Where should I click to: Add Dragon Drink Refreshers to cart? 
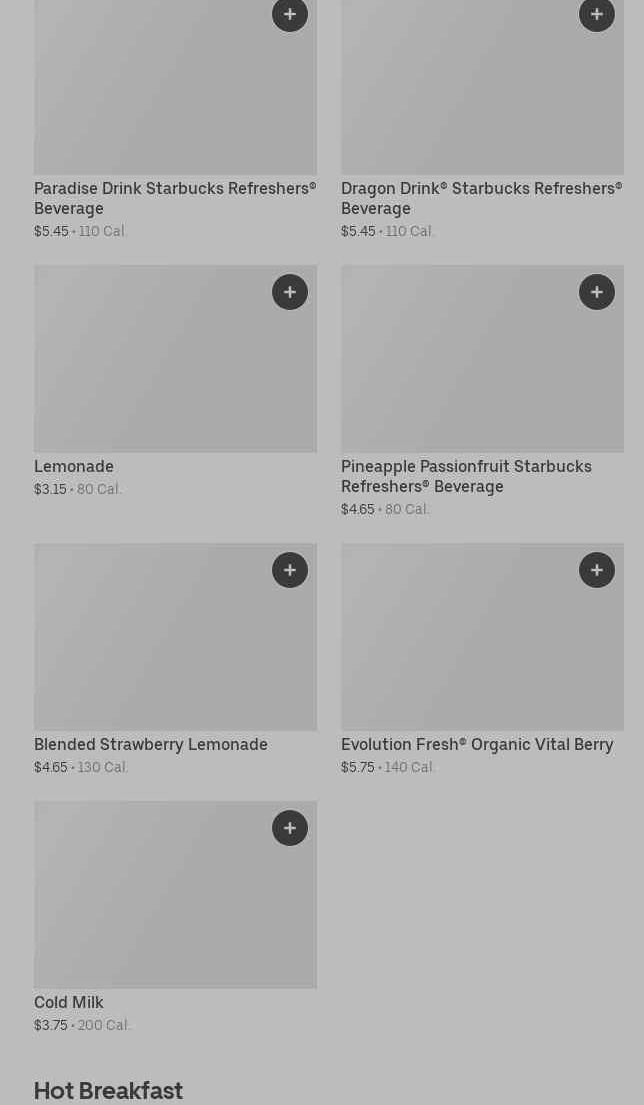point(597,15)
